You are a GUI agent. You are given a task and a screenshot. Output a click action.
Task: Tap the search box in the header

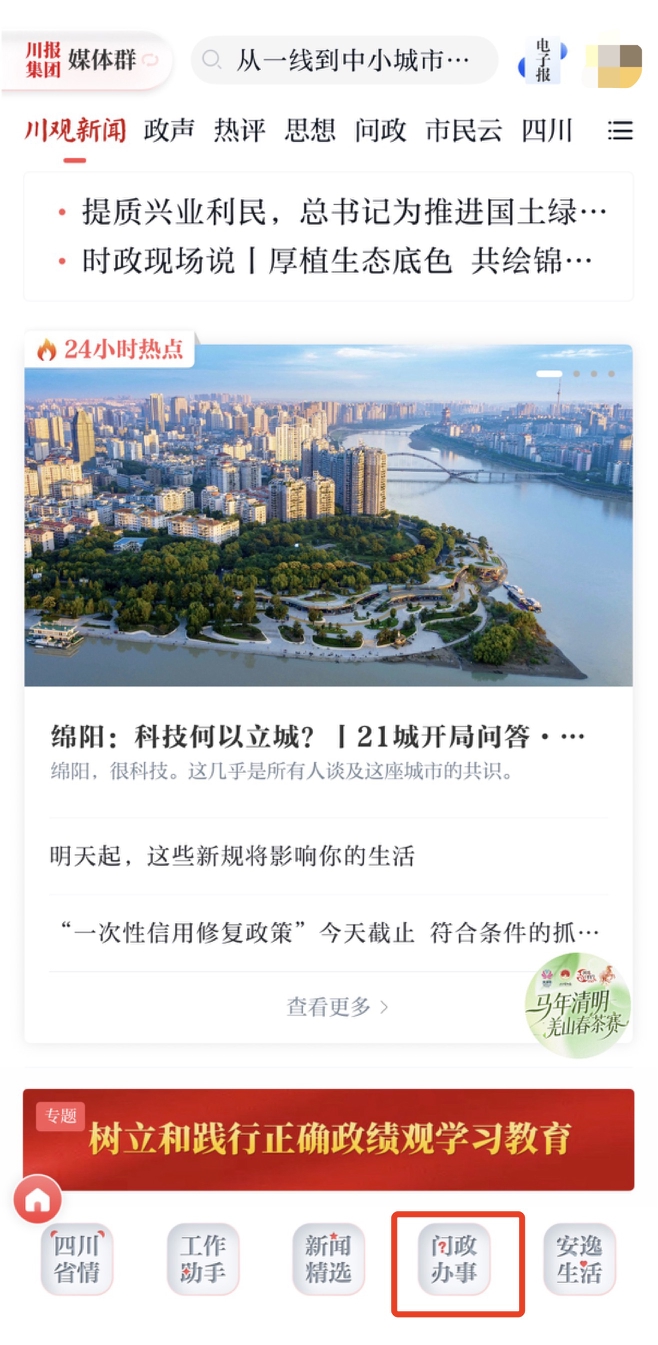[x=345, y=61]
